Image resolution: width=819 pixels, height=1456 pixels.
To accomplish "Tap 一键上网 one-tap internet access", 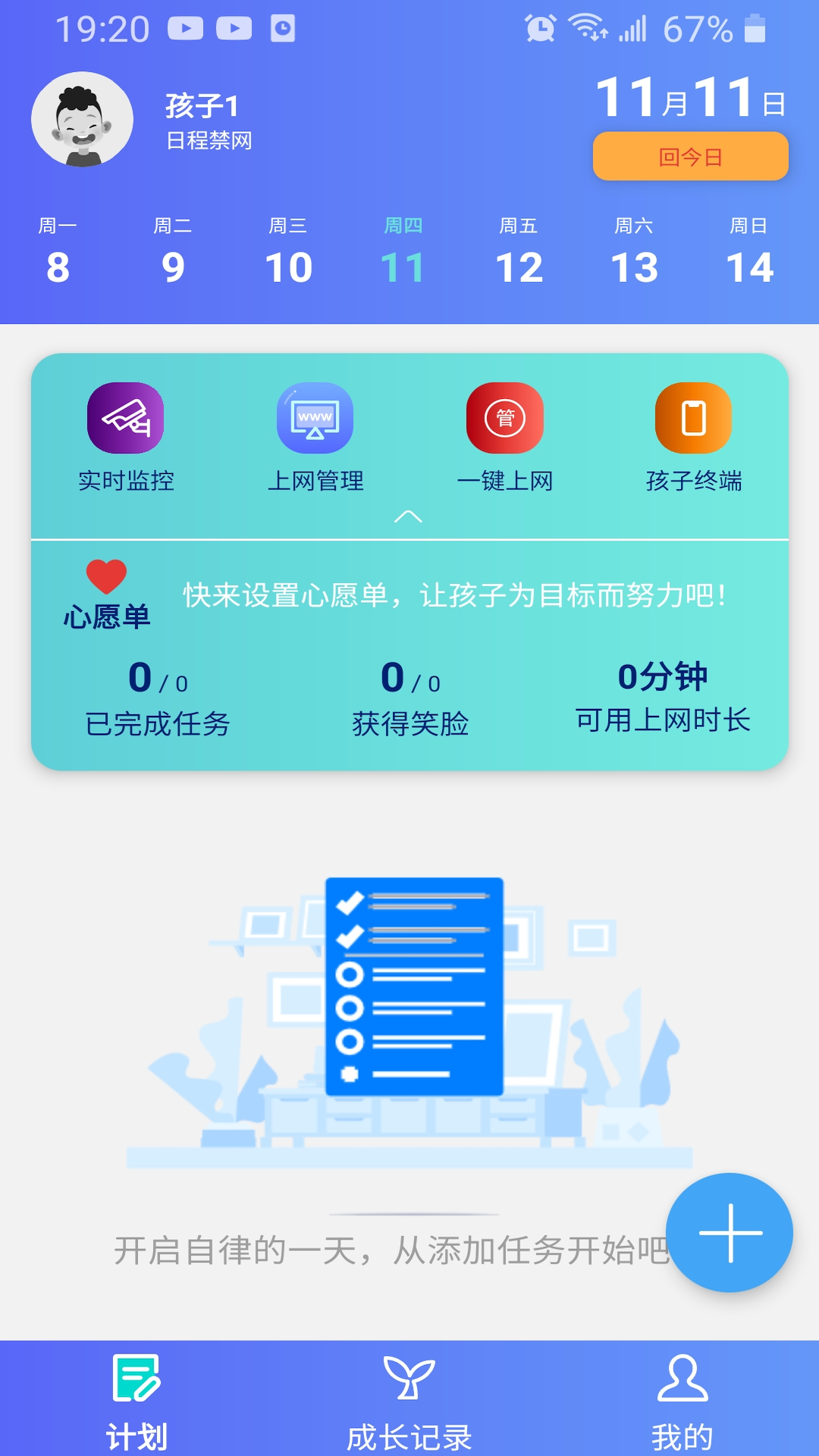I will coord(505,438).
